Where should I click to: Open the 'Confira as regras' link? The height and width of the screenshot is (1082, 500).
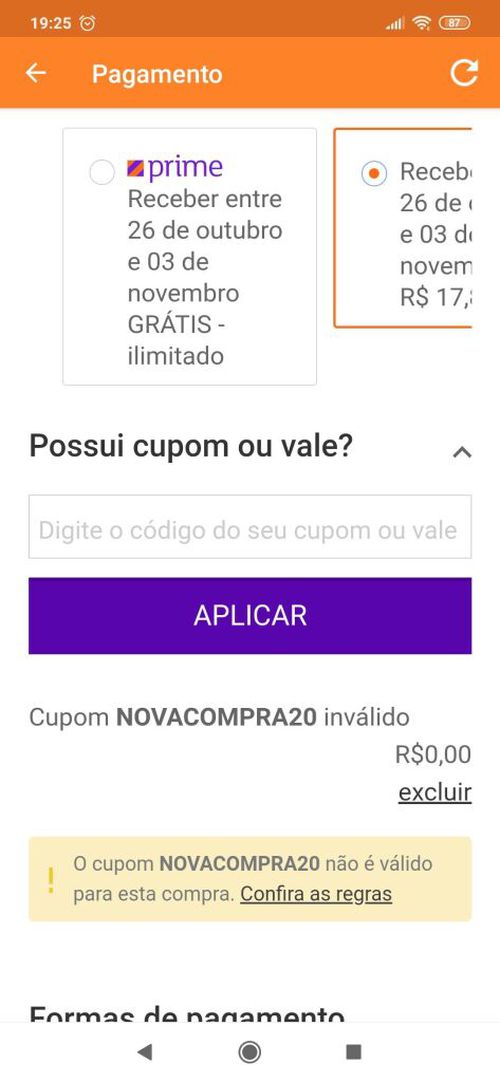[316, 894]
